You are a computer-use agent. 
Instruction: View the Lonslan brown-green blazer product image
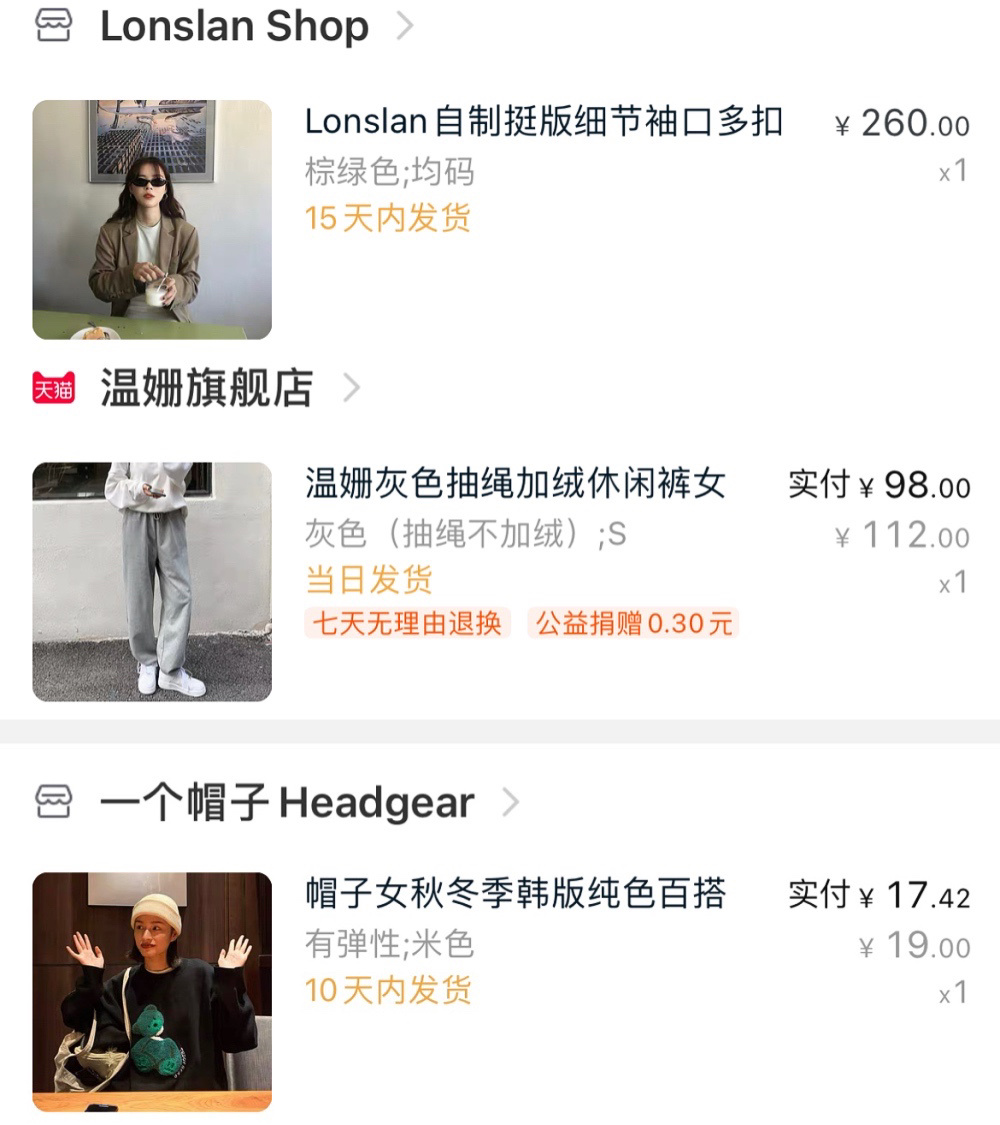[152, 220]
